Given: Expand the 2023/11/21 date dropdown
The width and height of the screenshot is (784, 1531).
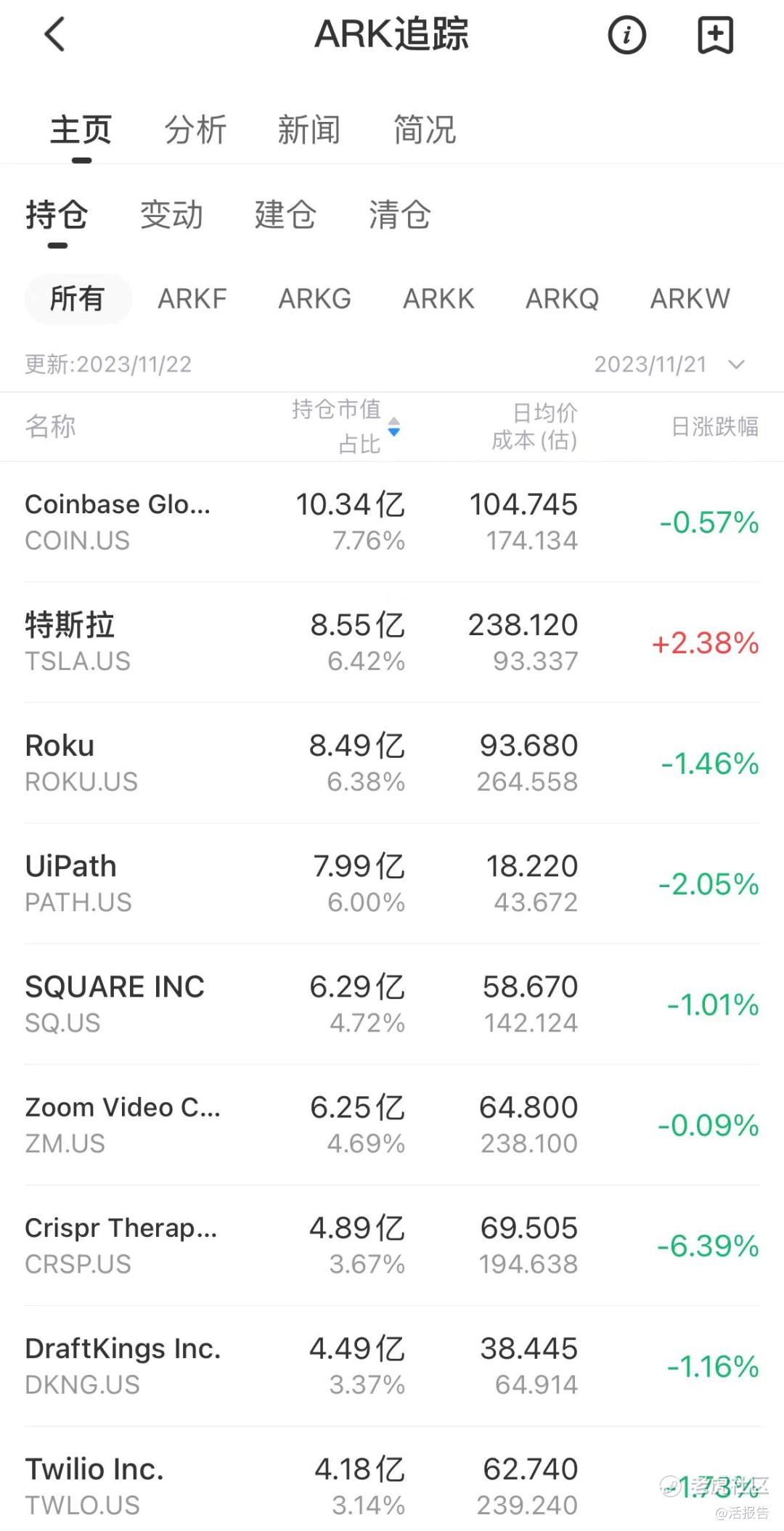Looking at the screenshot, I should click(669, 364).
